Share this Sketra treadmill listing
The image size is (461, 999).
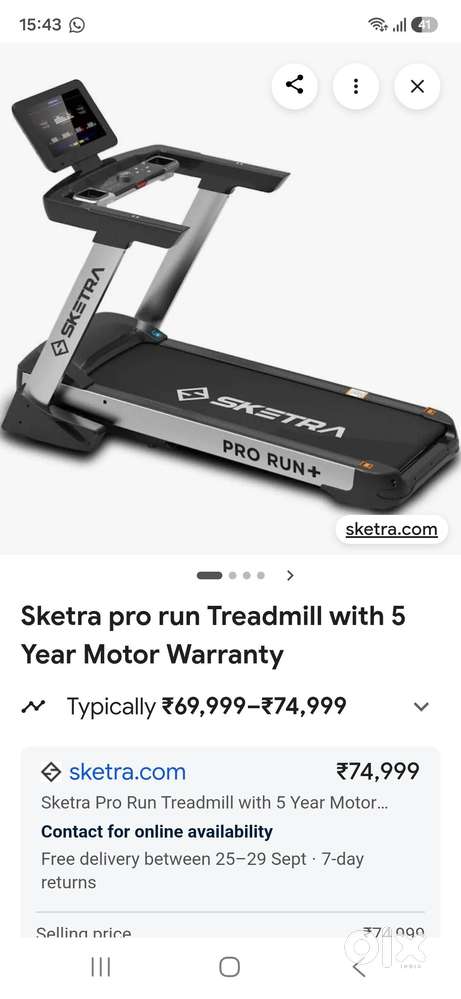point(294,85)
